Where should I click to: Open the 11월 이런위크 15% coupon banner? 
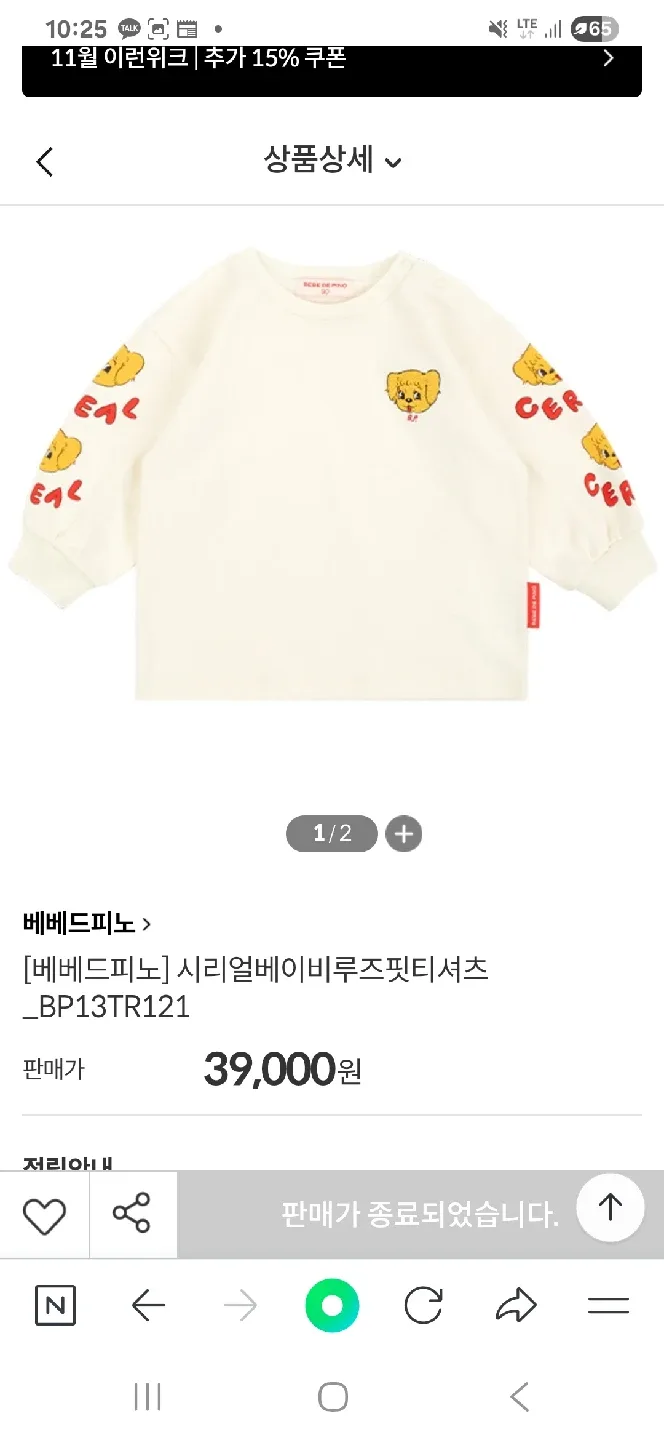pos(331,62)
